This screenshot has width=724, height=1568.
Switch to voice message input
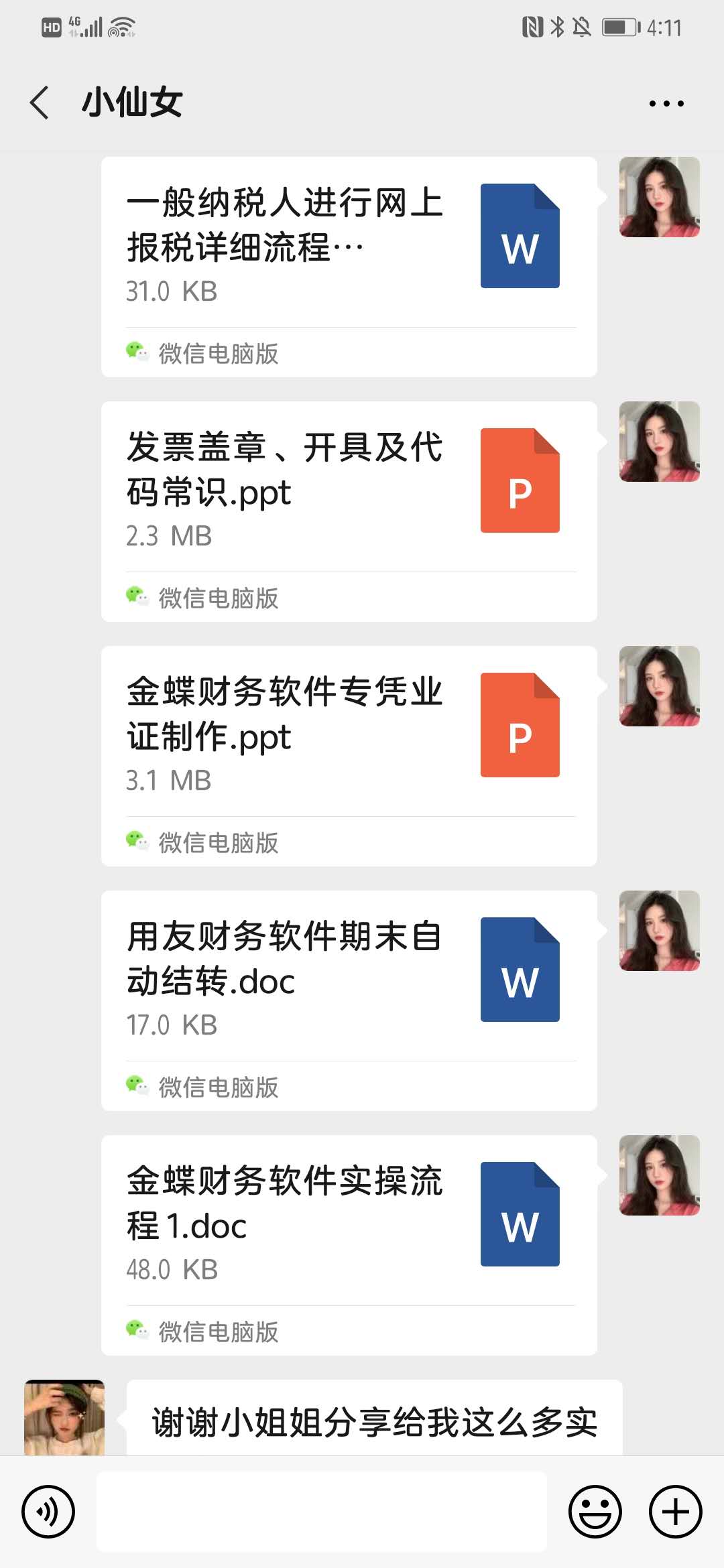point(48,1512)
